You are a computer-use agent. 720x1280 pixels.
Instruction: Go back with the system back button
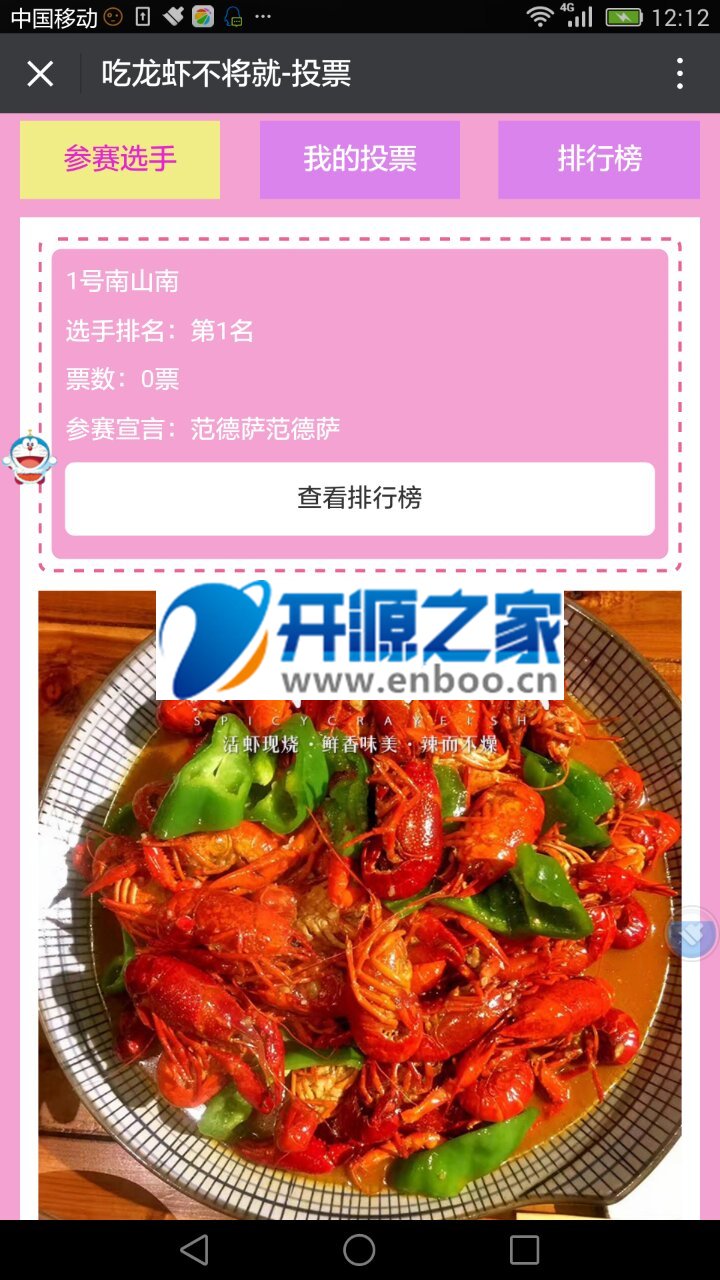pyautogui.click(x=194, y=1249)
